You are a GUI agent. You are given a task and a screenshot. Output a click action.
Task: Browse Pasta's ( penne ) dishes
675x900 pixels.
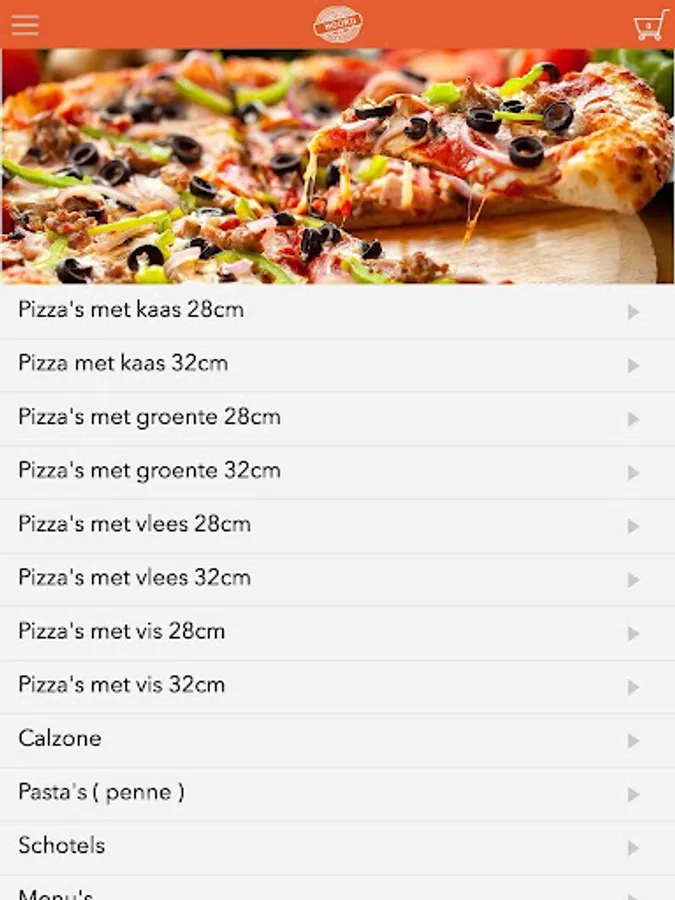pyautogui.click(x=337, y=793)
